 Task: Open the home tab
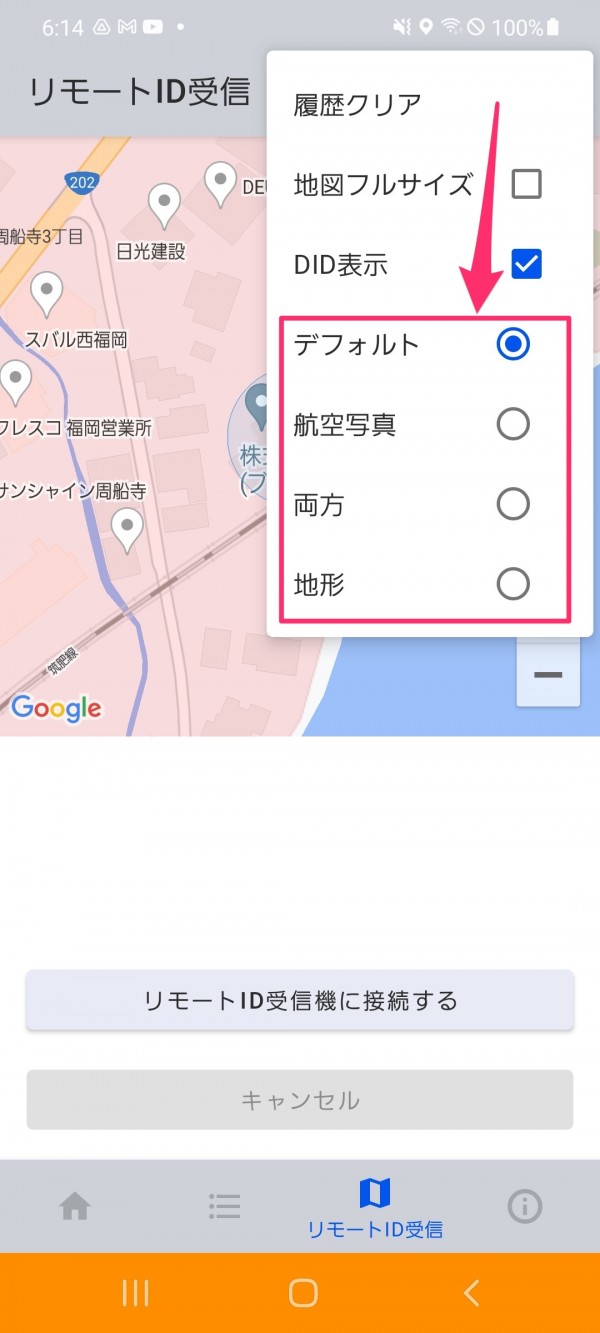coord(75,1207)
